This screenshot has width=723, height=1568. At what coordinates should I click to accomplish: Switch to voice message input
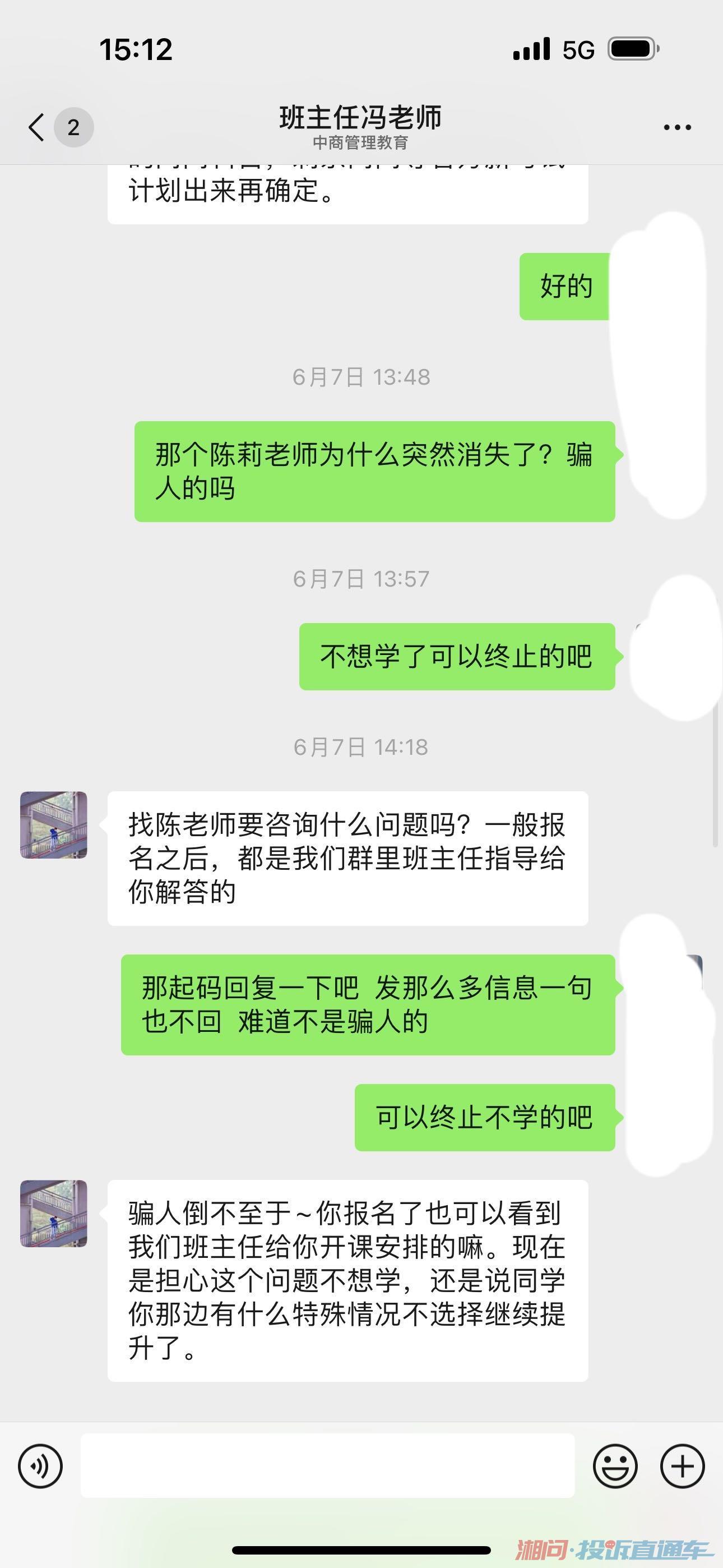tap(40, 1466)
